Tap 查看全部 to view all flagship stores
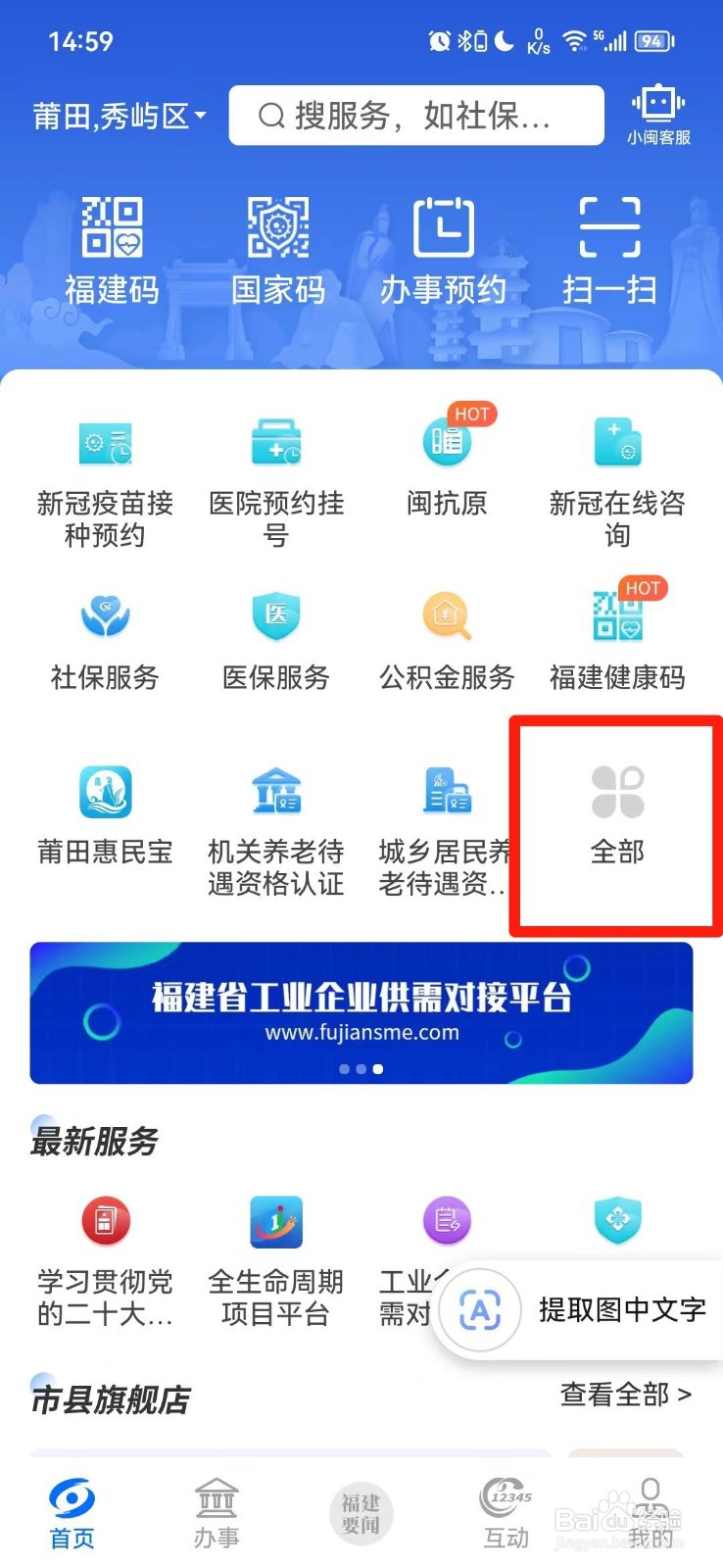The image size is (723, 1568). coord(623,1396)
